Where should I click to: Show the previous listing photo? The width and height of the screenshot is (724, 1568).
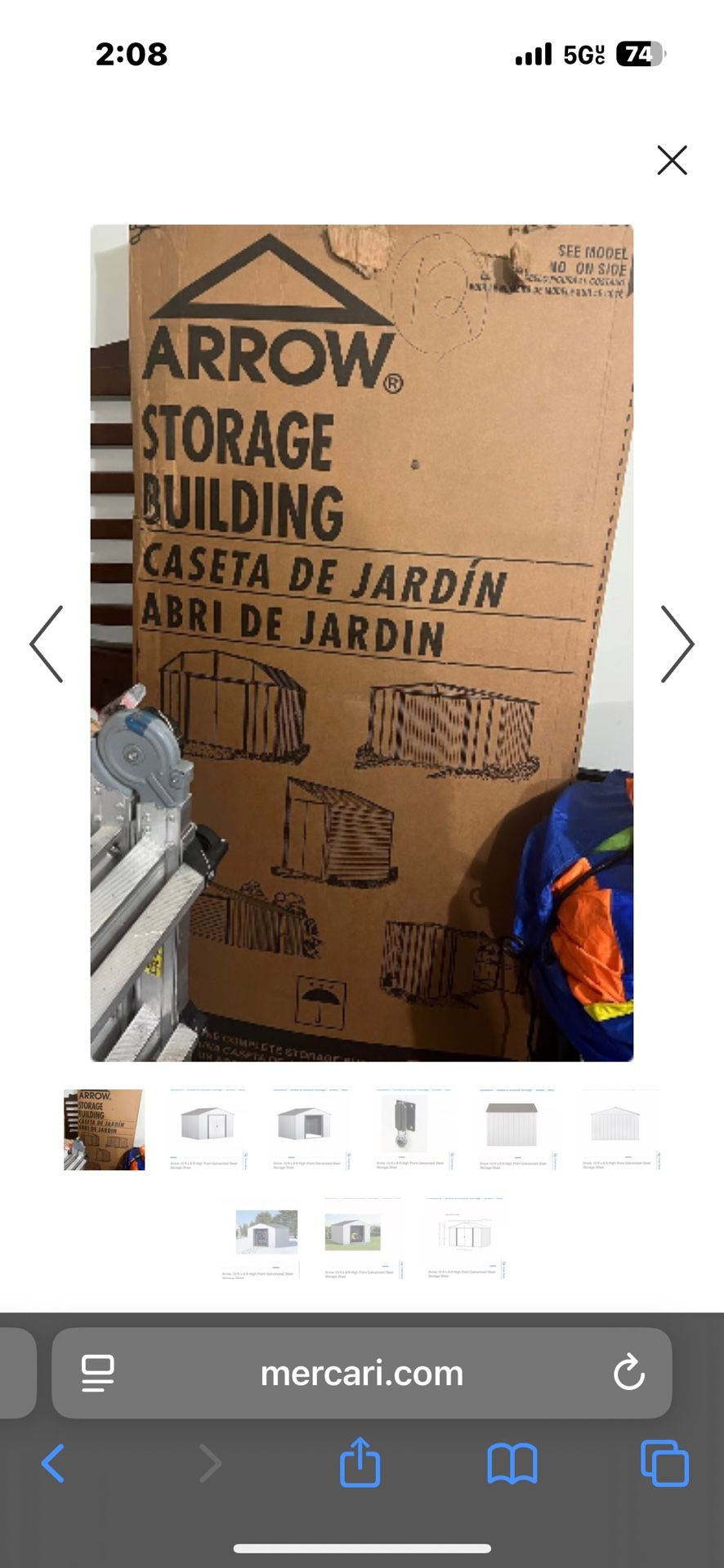tap(47, 644)
